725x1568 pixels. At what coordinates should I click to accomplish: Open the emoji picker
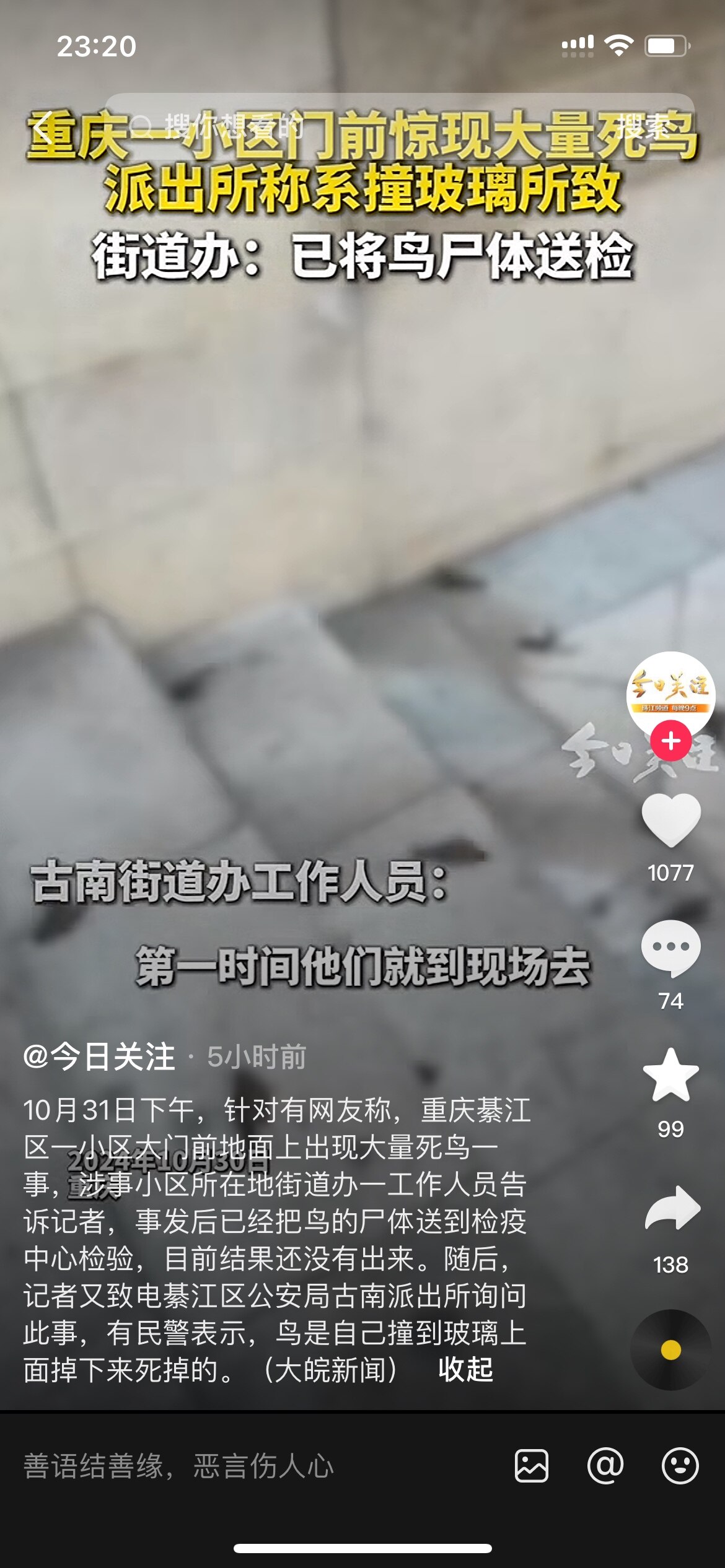point(680,1466)
